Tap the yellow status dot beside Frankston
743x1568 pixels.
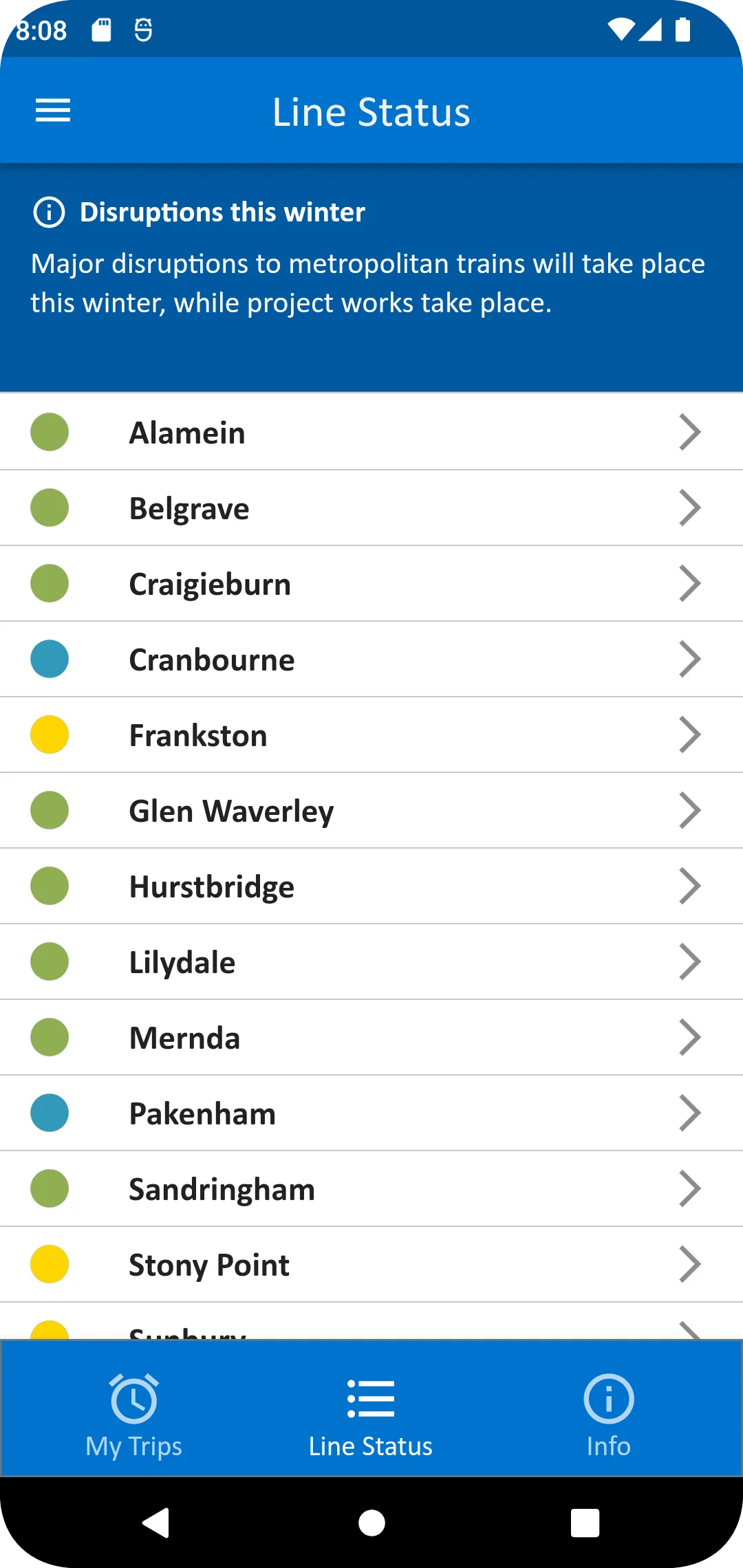[49, 734]
